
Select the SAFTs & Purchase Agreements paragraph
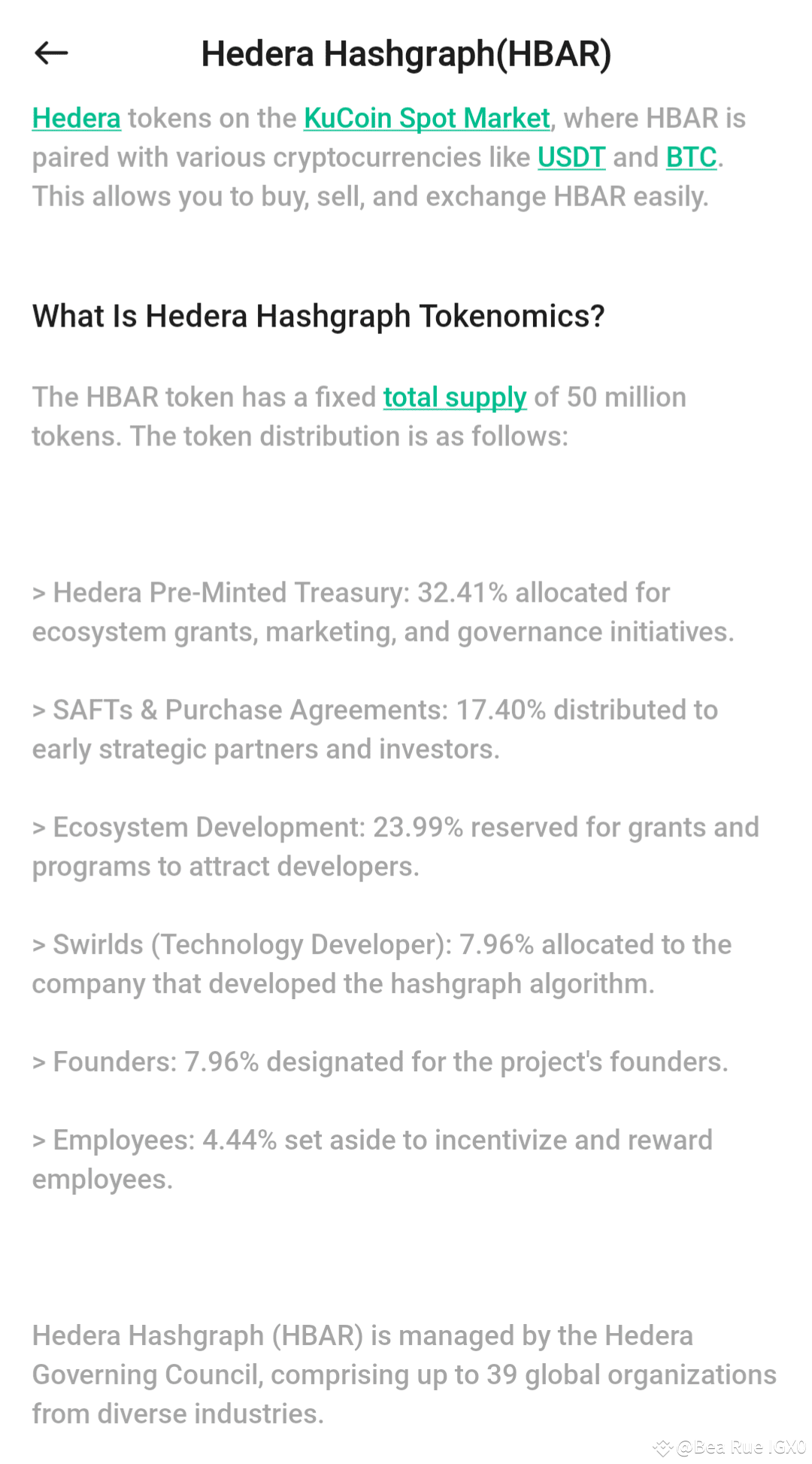(374, 729)
